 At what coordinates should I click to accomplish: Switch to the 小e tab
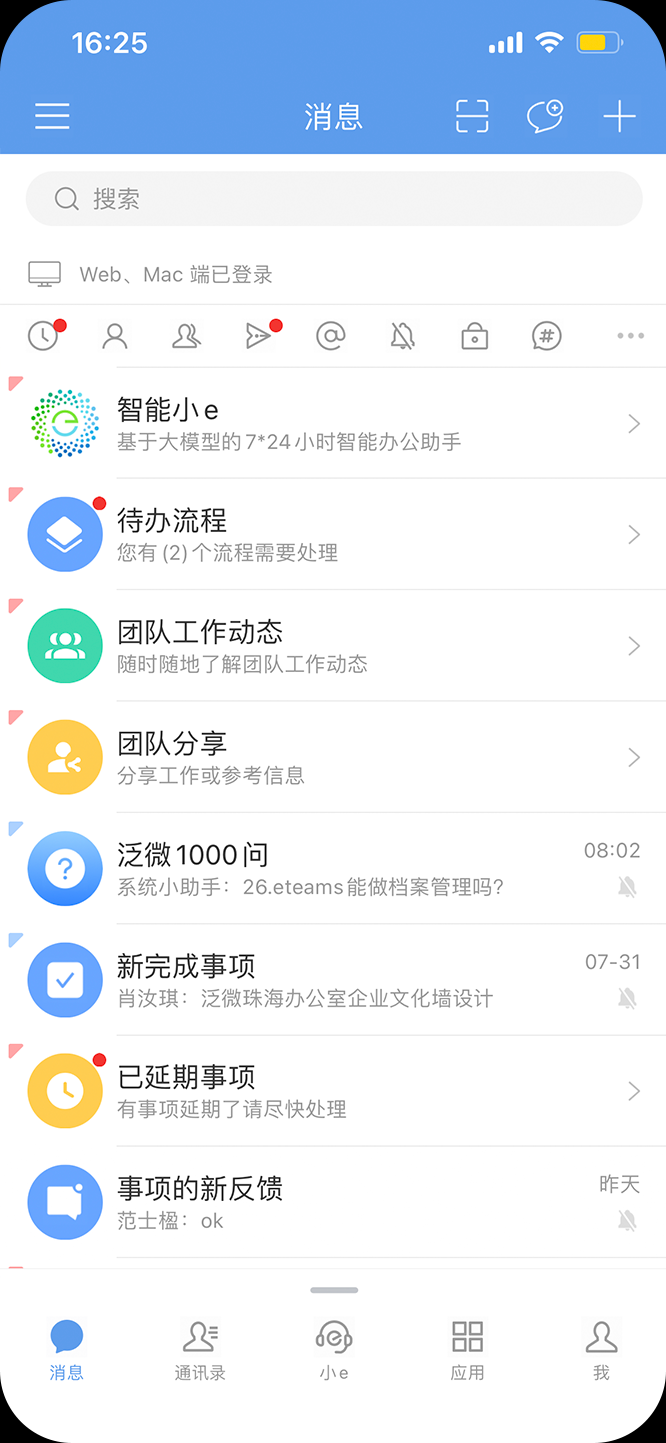tap(334, 1350)
